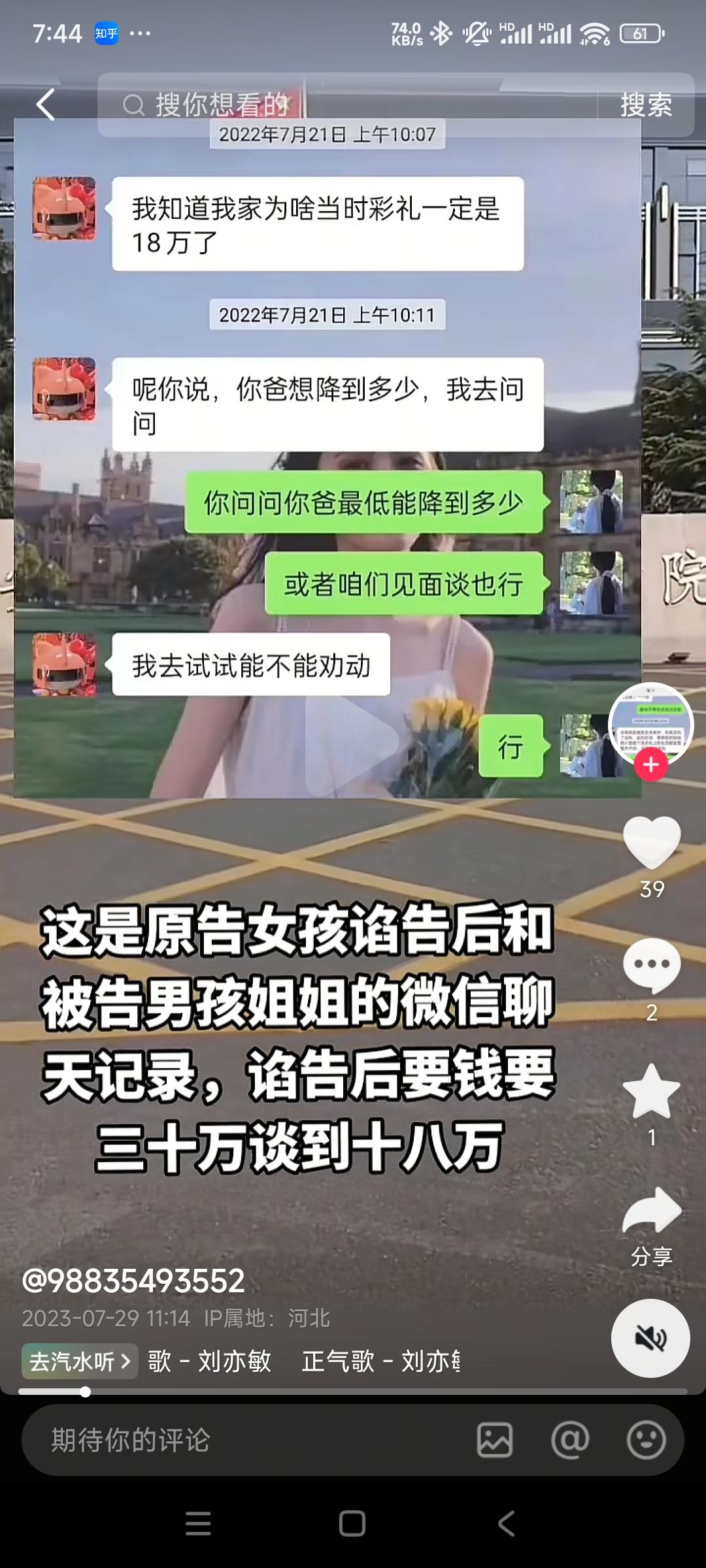Open 去汽水听 music link
Viewport: 706px width, 1568px height.
[80, 1361]
